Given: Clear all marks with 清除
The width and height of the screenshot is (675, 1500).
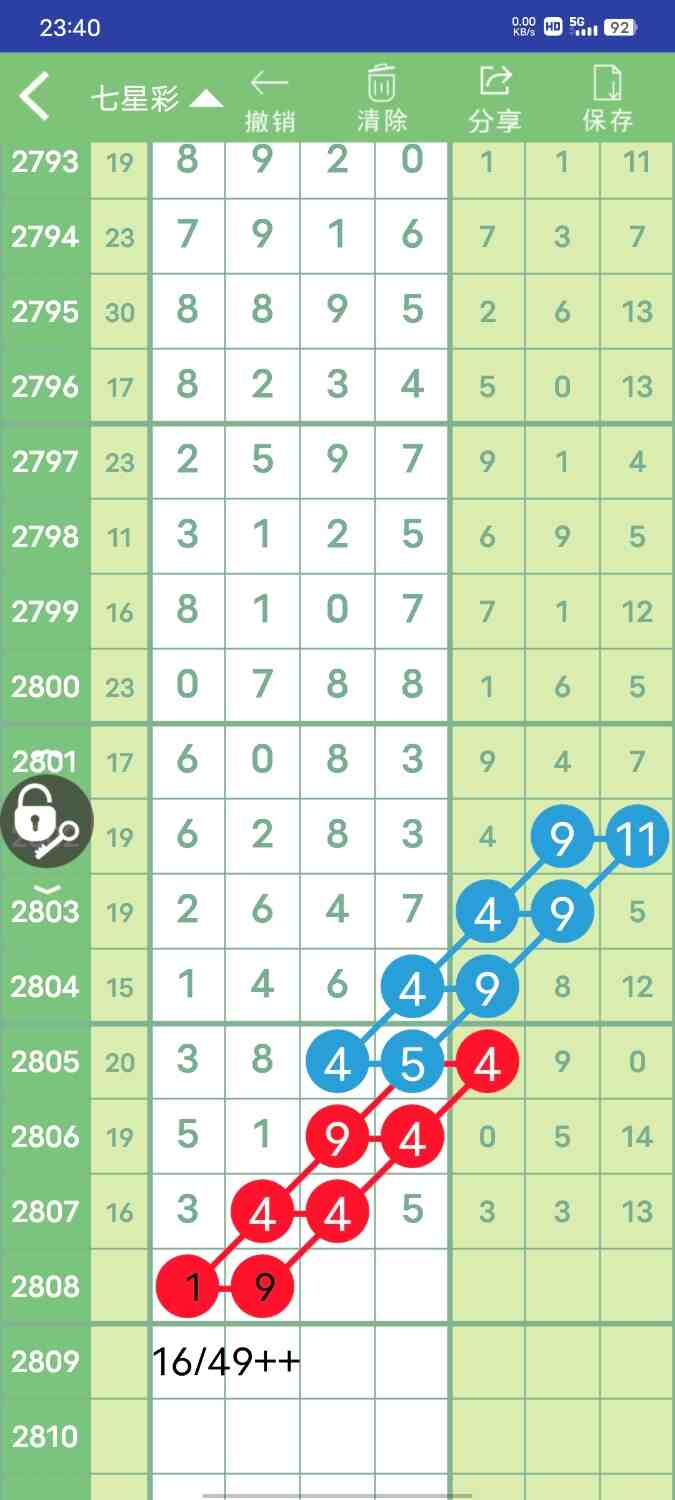Looking at the screenshot, I should pos(382,100).
